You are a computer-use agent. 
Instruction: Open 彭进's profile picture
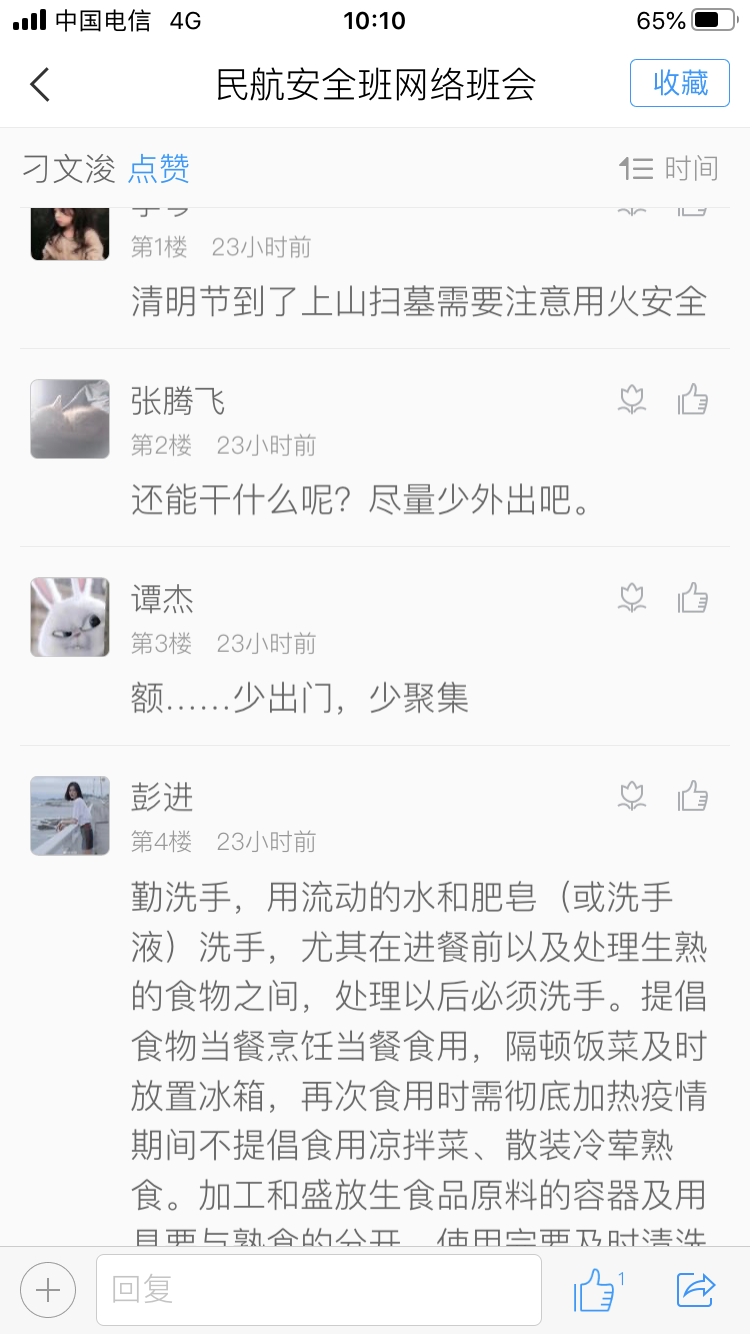(x=70, y=815)
